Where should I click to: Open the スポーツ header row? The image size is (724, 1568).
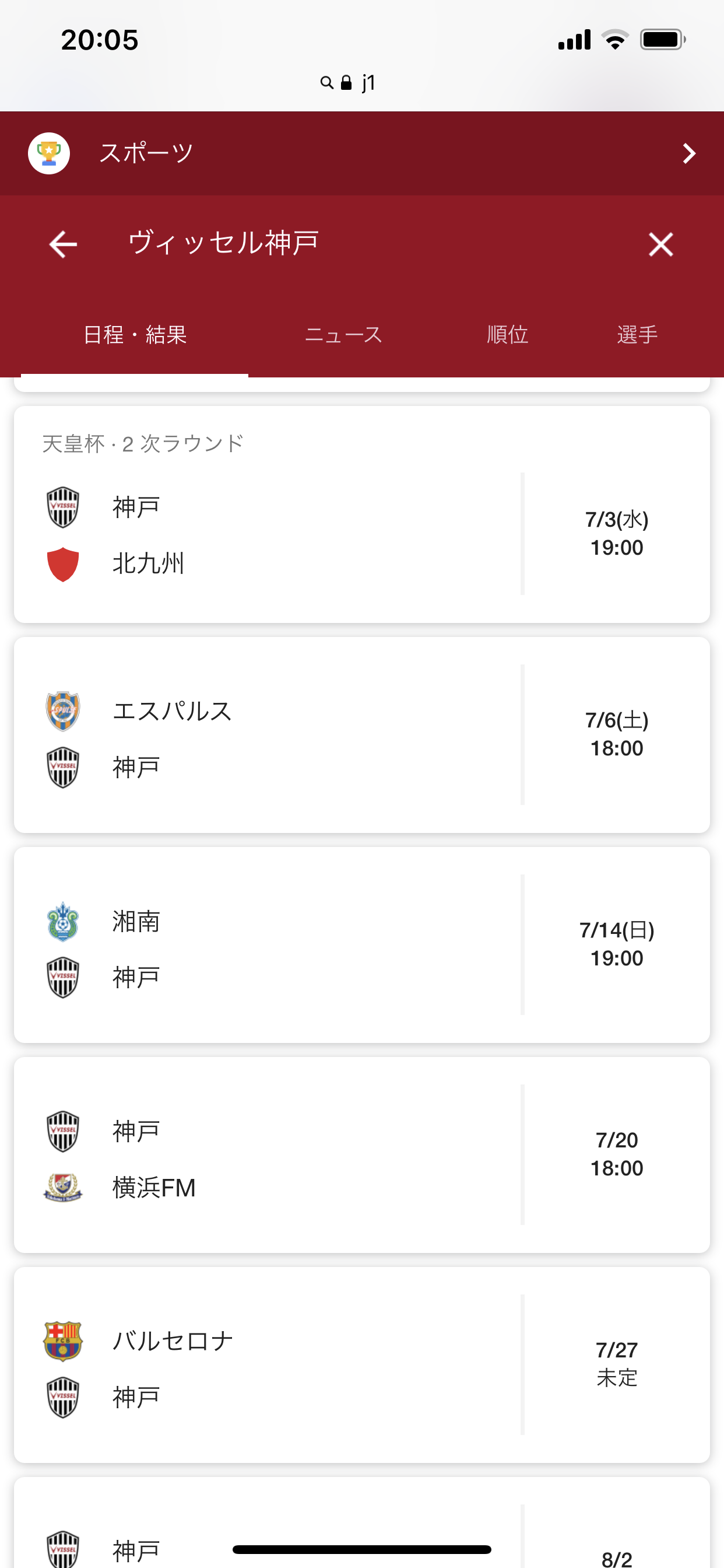click(361, 153)
